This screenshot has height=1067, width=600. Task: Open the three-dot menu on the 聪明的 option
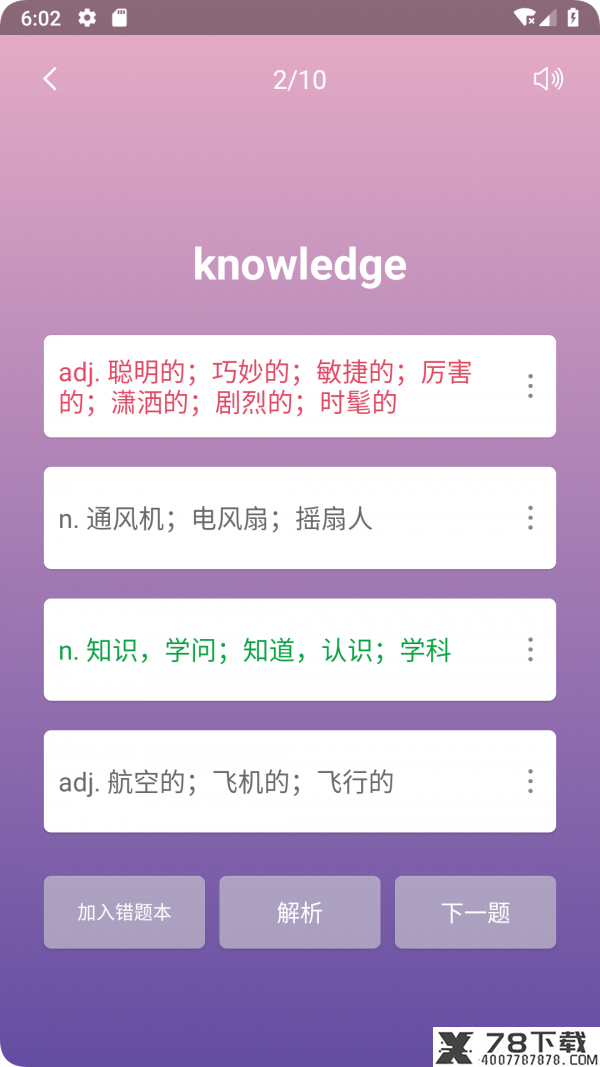pos(531,386)
